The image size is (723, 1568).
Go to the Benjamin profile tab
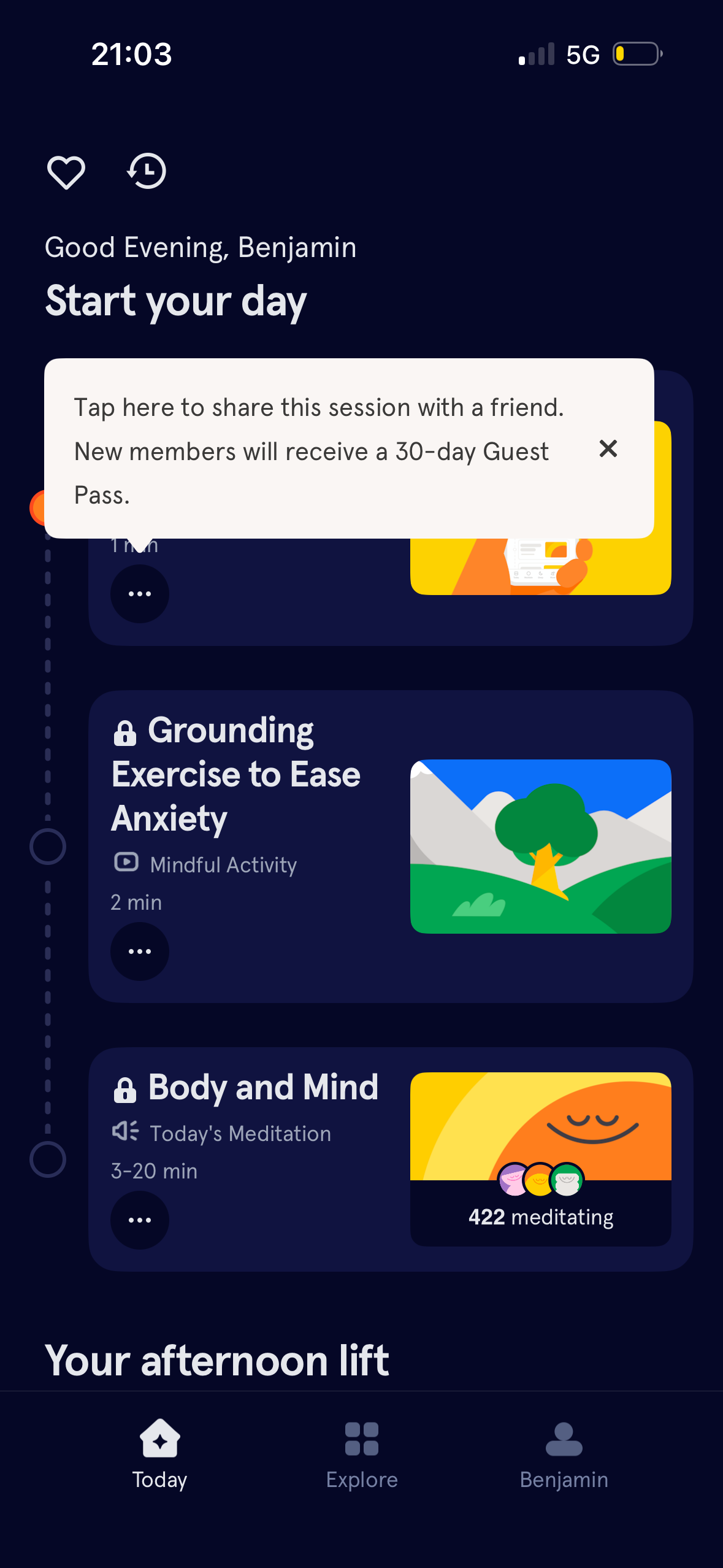tap(564, 1454)
